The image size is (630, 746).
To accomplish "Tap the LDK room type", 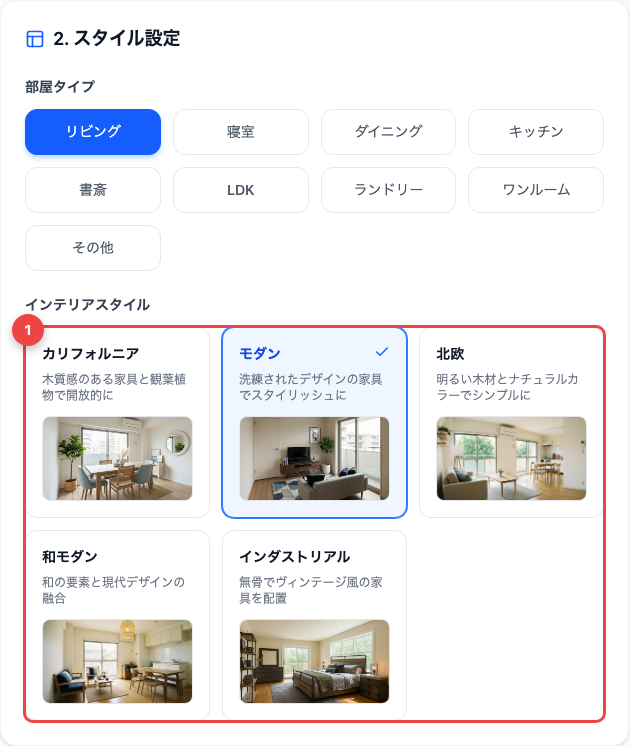I will tap(241, 190).
